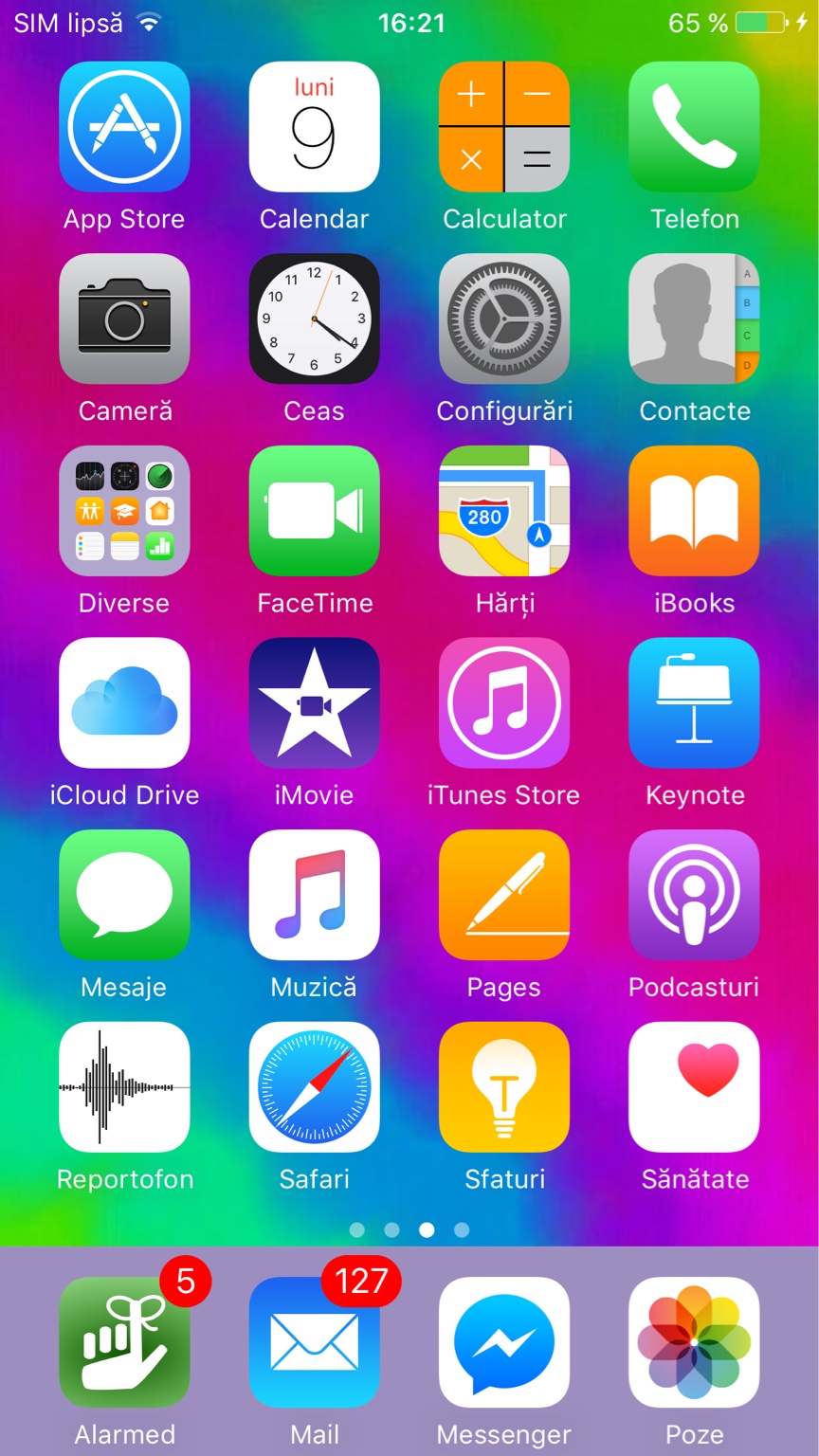Launch Cameră

click(124, 318)
